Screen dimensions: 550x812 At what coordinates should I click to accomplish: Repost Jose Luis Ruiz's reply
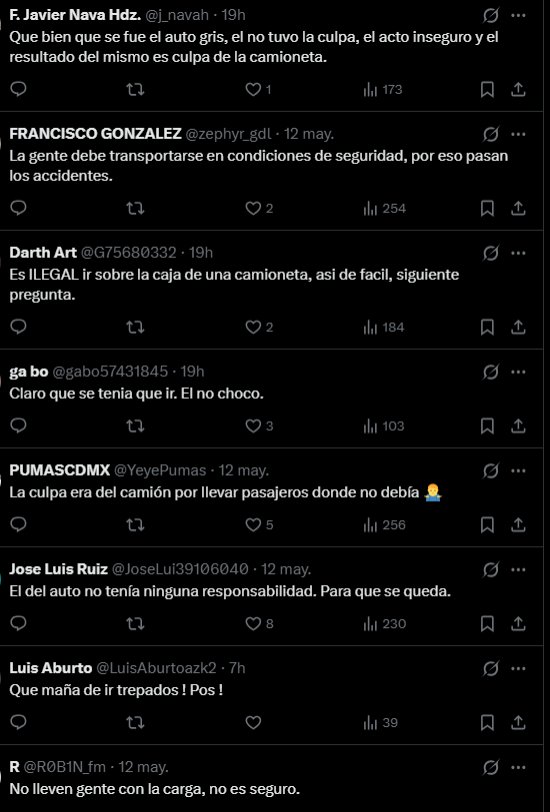[x=136, y=624]
